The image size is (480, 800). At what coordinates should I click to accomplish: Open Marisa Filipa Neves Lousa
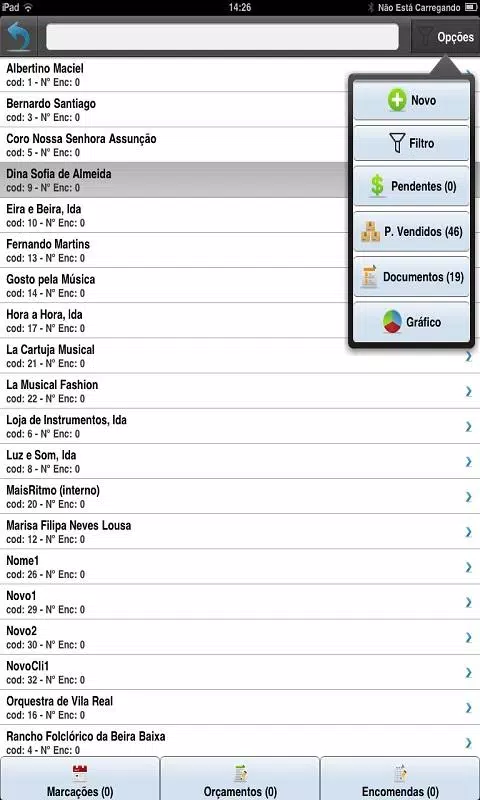[240, 532]
